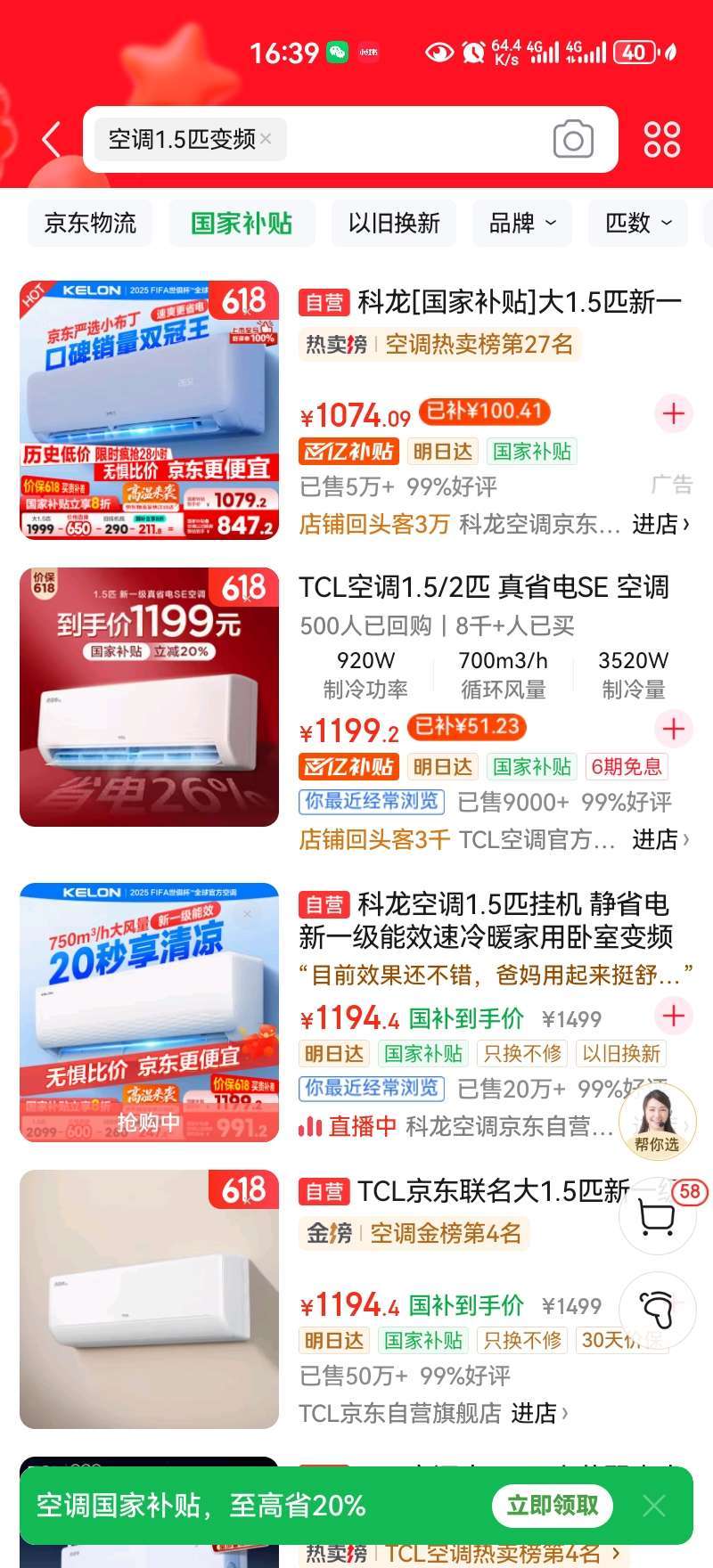Image resolution: width=713 pixels, height=1568 pixels.
Task: Open camera image search
Action: pos(573,140)
